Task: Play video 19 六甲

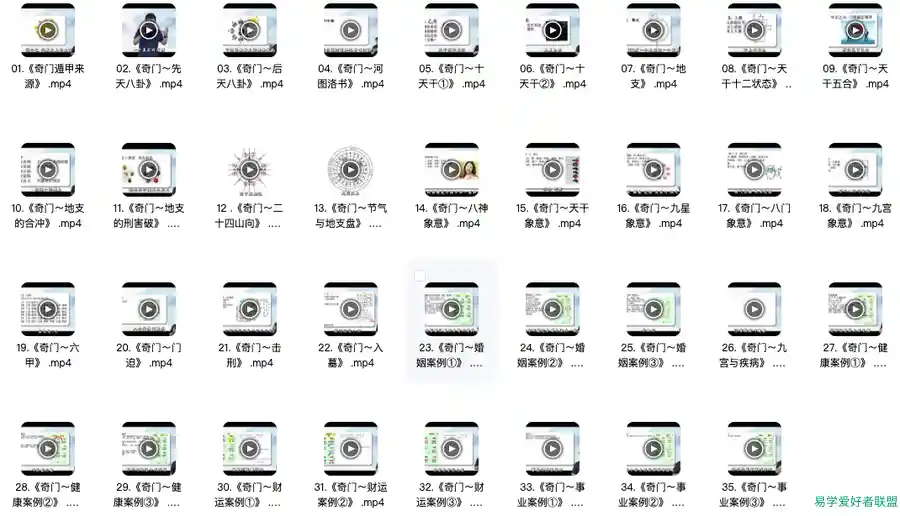Action: 48,309
